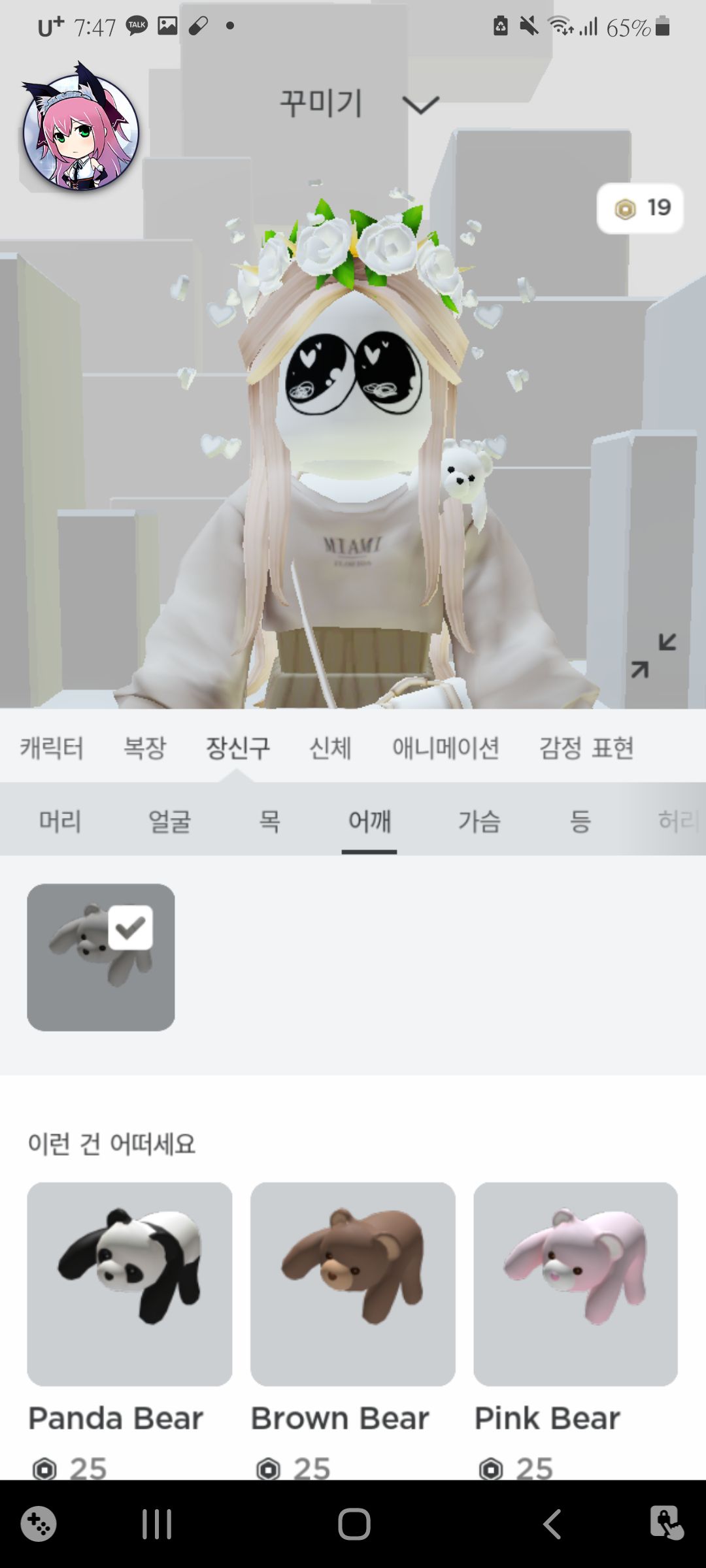
Task: Open the Robux balance showing 19
Action: [x=640, y=208]
